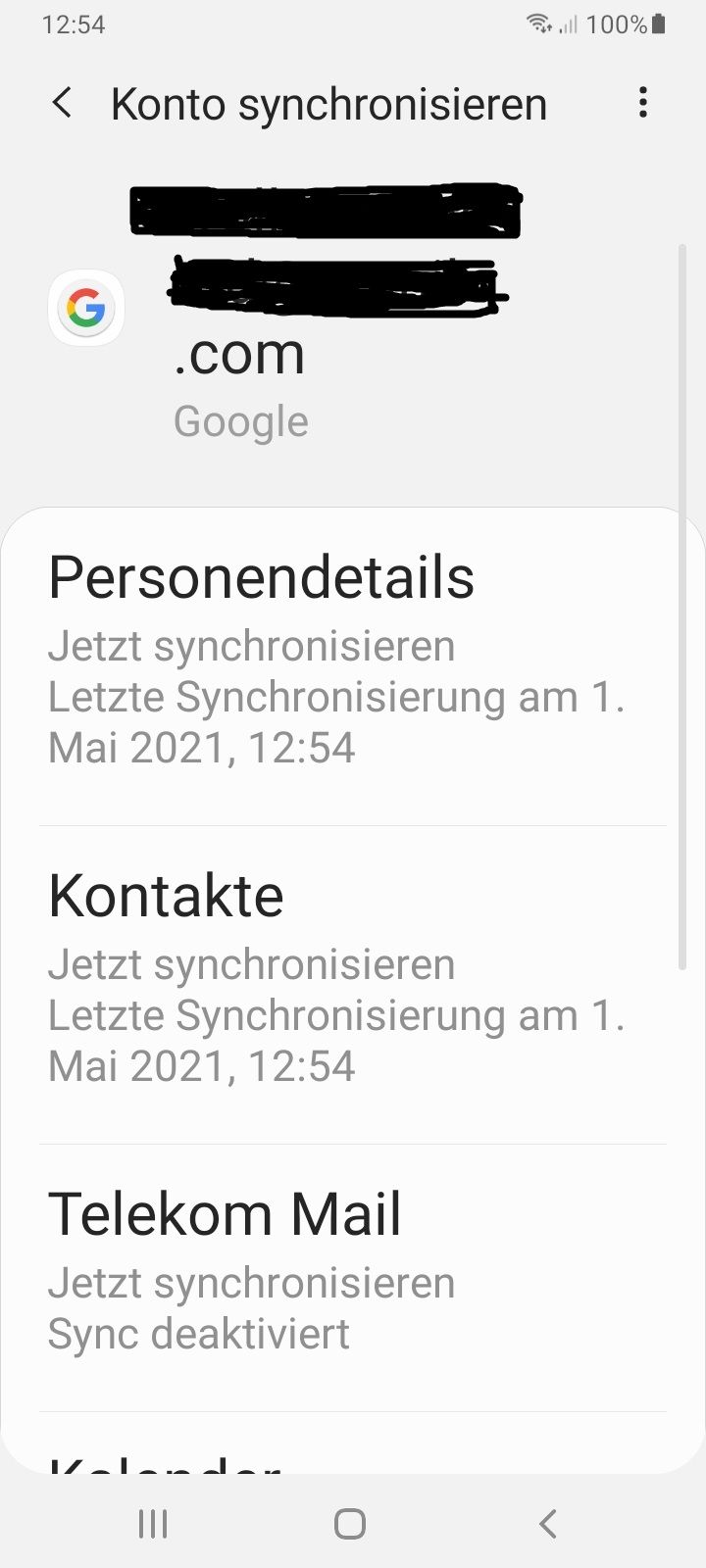Open recent apps from navigation bar
The height and width of the screenshot is (1568, 706).
click(153, 1524)
